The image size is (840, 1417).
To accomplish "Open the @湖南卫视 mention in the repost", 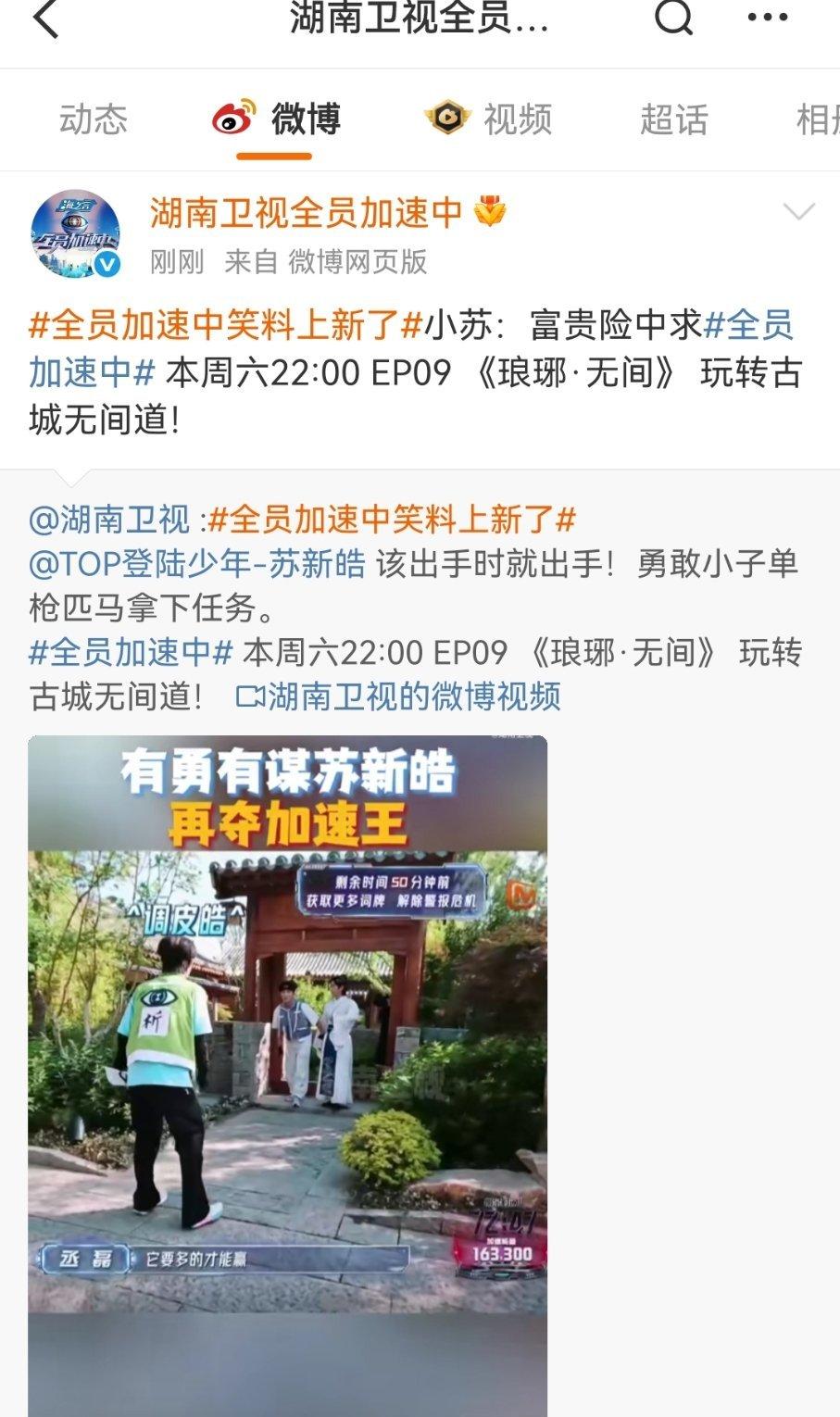I will point(109,520).
